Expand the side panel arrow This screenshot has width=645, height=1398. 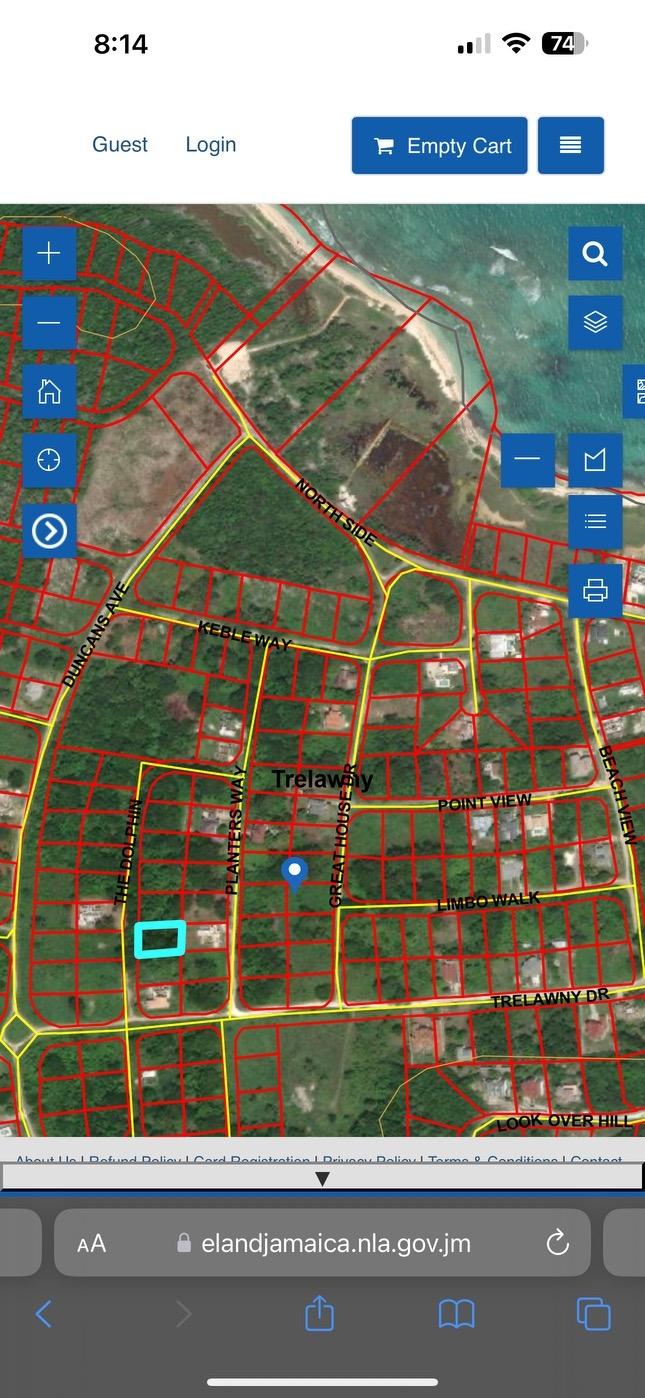pos(49,531)
